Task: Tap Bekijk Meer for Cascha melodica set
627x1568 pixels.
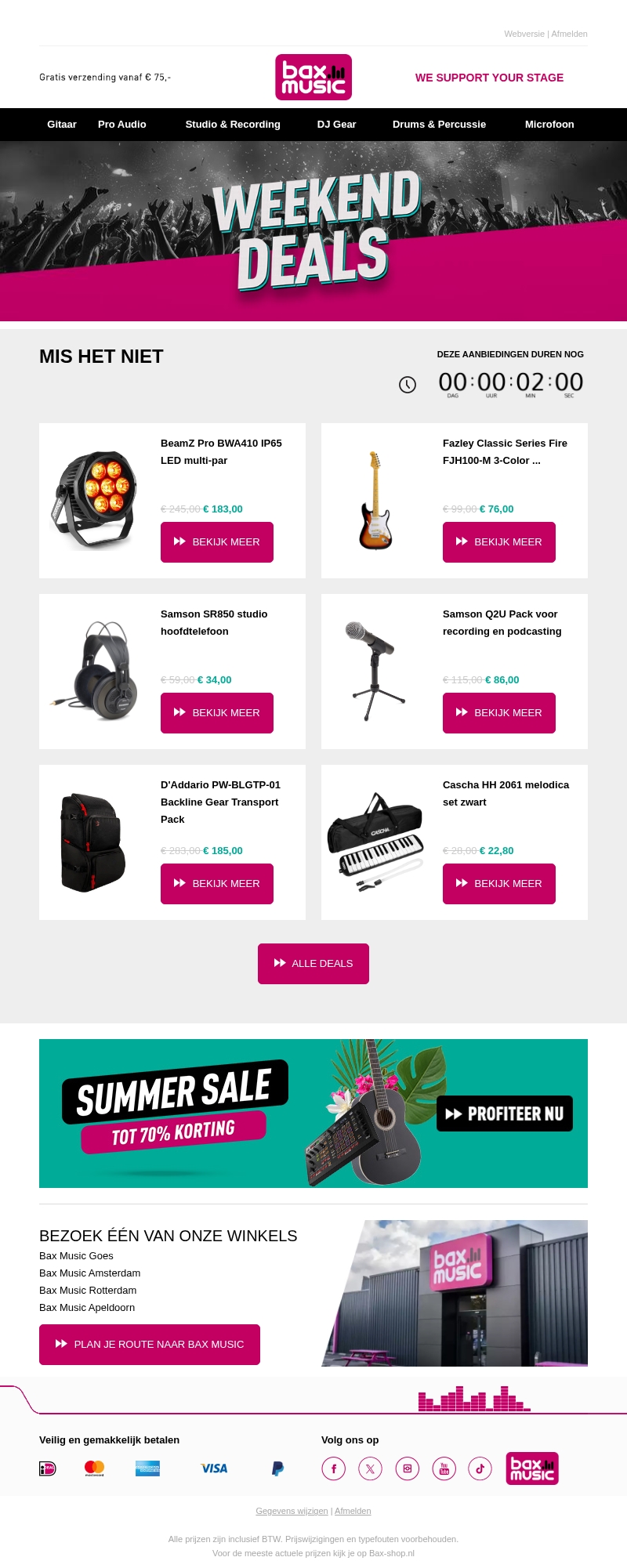Action: pyautogui.click(x=499, y=884)
